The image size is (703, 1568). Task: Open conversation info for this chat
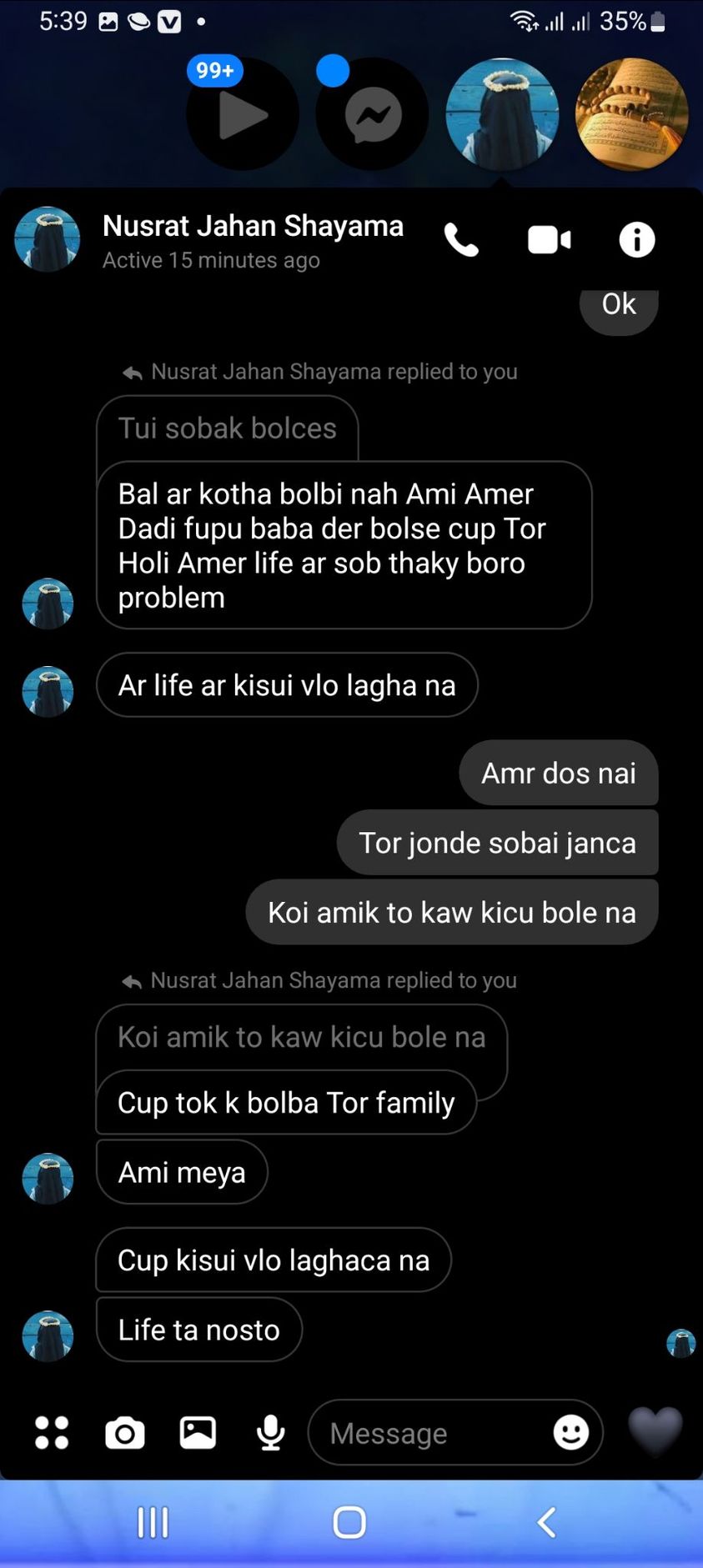(x=636, y=241)
